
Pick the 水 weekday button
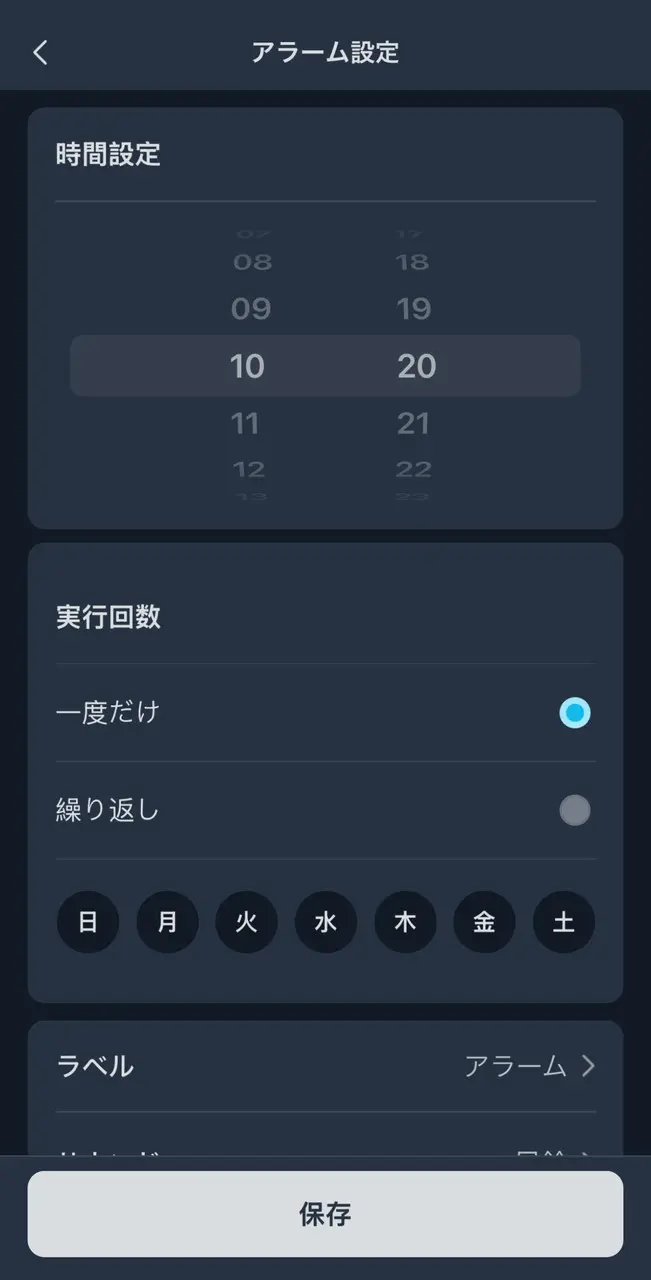coord(326,921)
